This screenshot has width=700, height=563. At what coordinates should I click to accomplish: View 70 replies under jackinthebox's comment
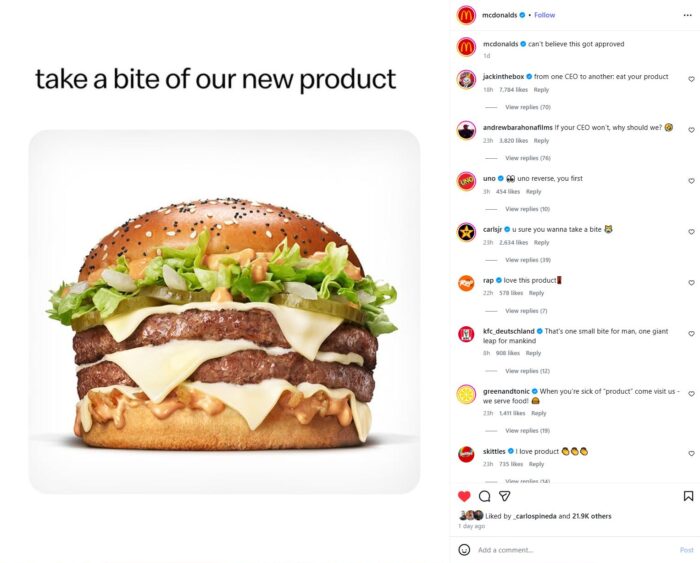coord(528,107)
